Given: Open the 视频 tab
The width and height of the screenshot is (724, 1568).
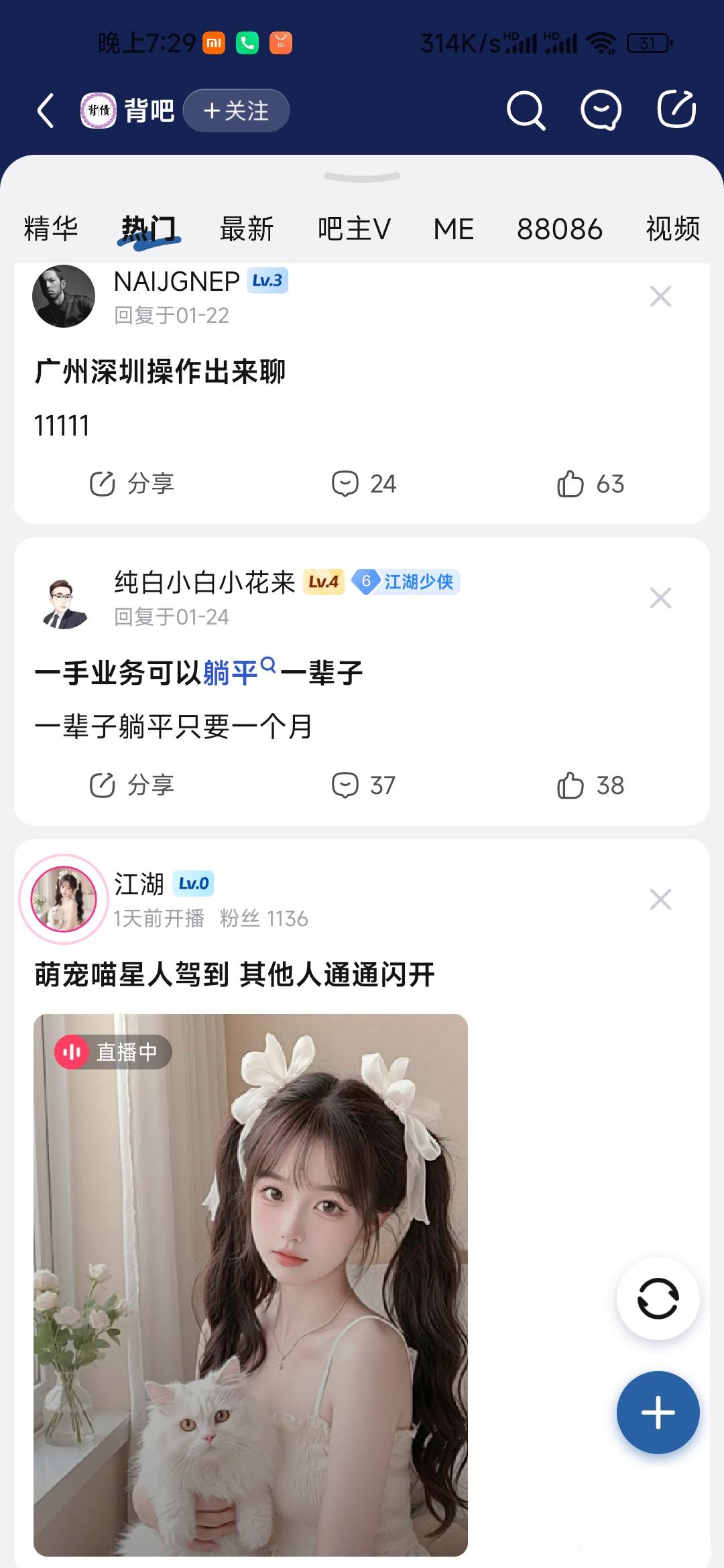Looking at the screenshot, I should pos(672,229).
